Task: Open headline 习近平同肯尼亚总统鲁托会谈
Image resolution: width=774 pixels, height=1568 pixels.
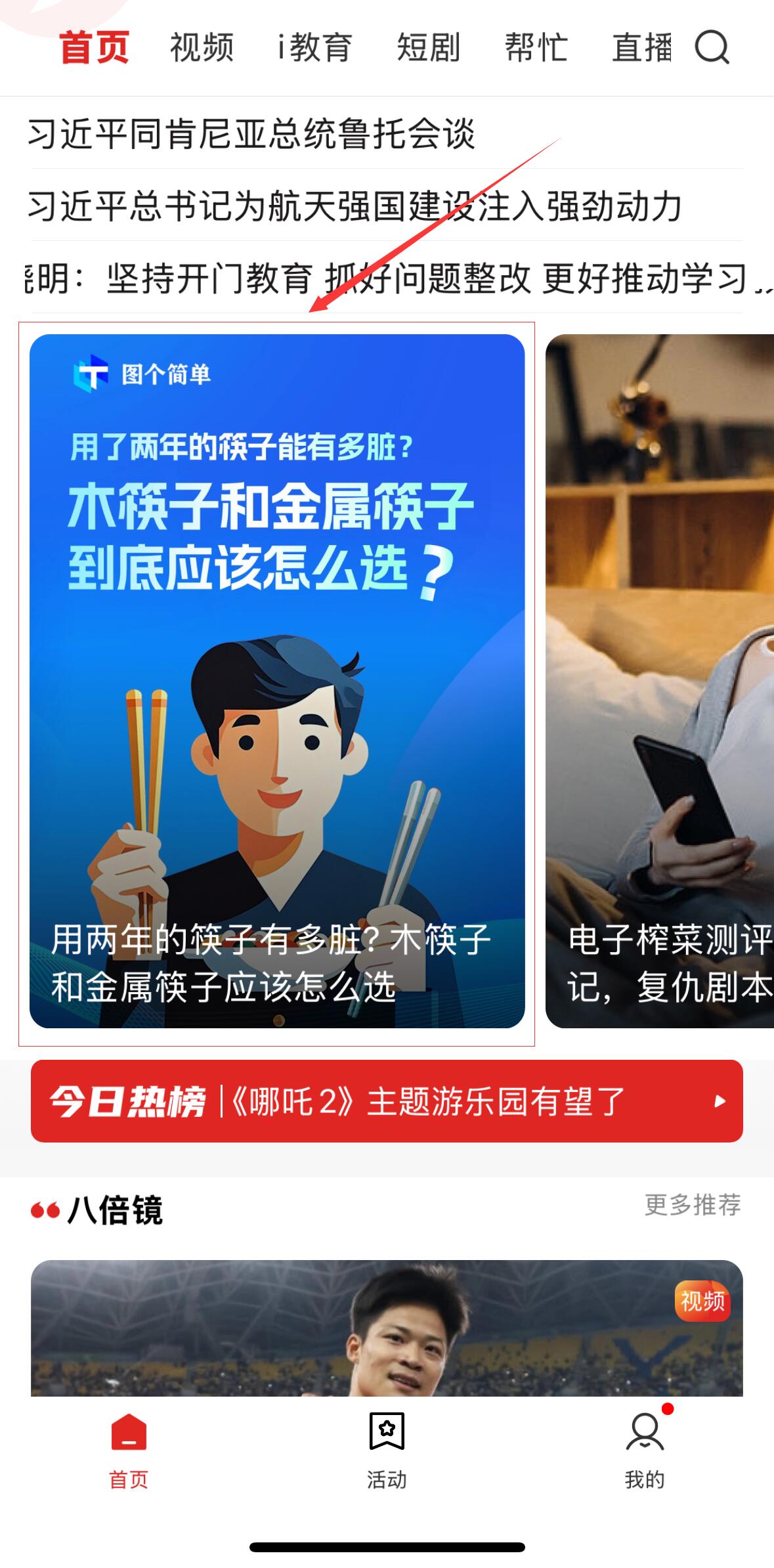Action: coord(251,134)
